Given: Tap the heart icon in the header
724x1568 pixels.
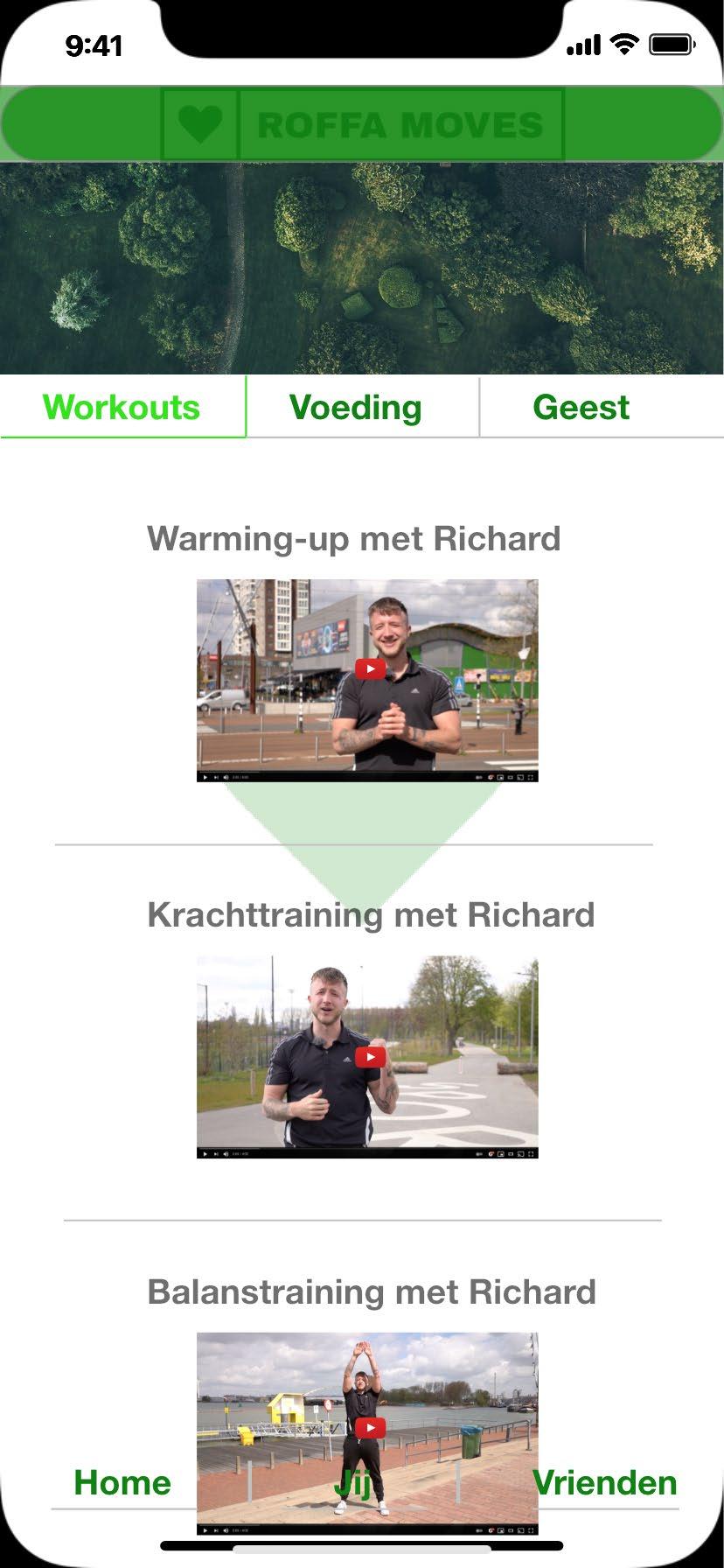Looking at the screenshot, I should pyautogui.click(x=199, y=123).
